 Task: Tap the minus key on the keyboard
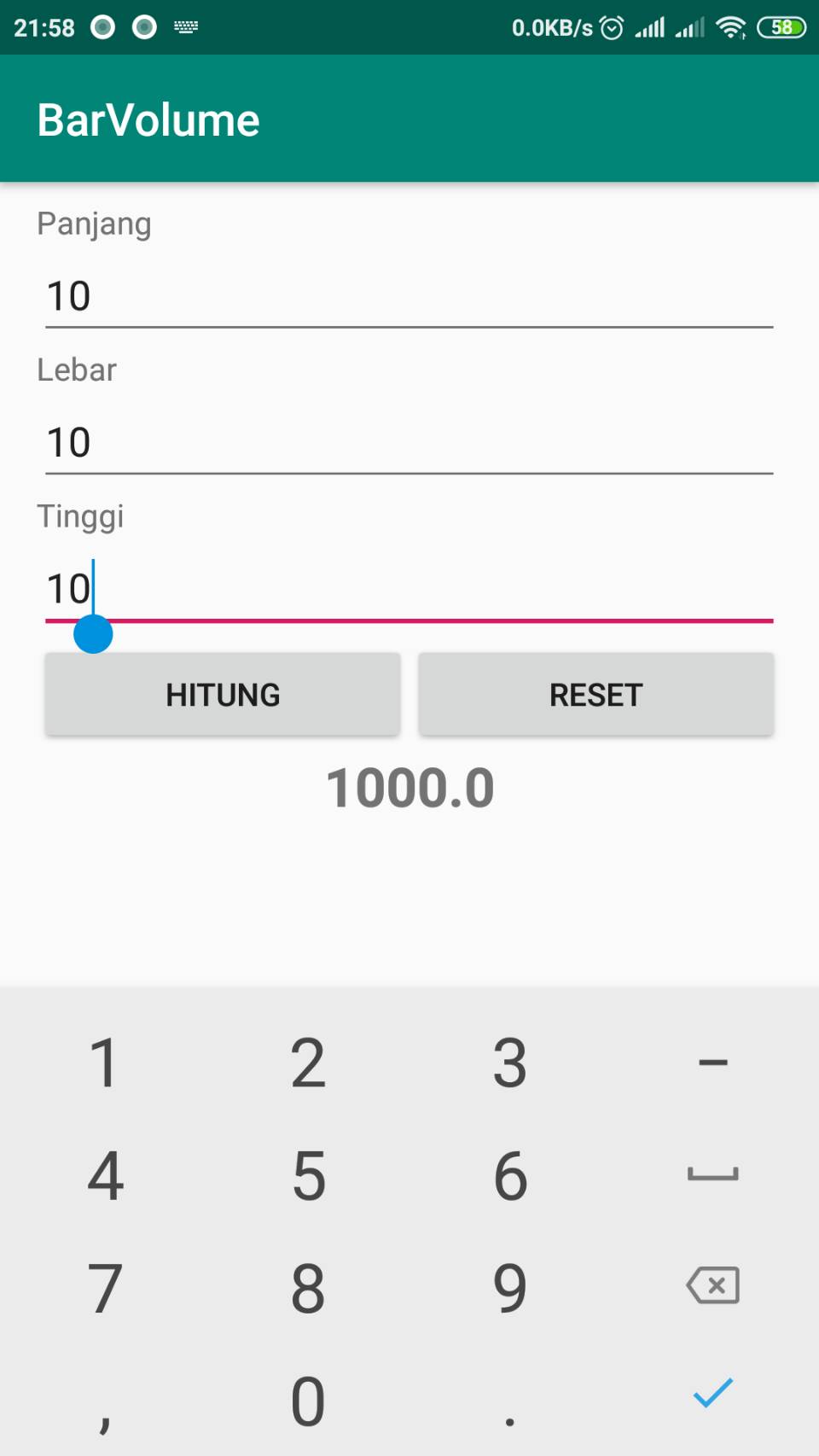click(x=712, y=1061)
